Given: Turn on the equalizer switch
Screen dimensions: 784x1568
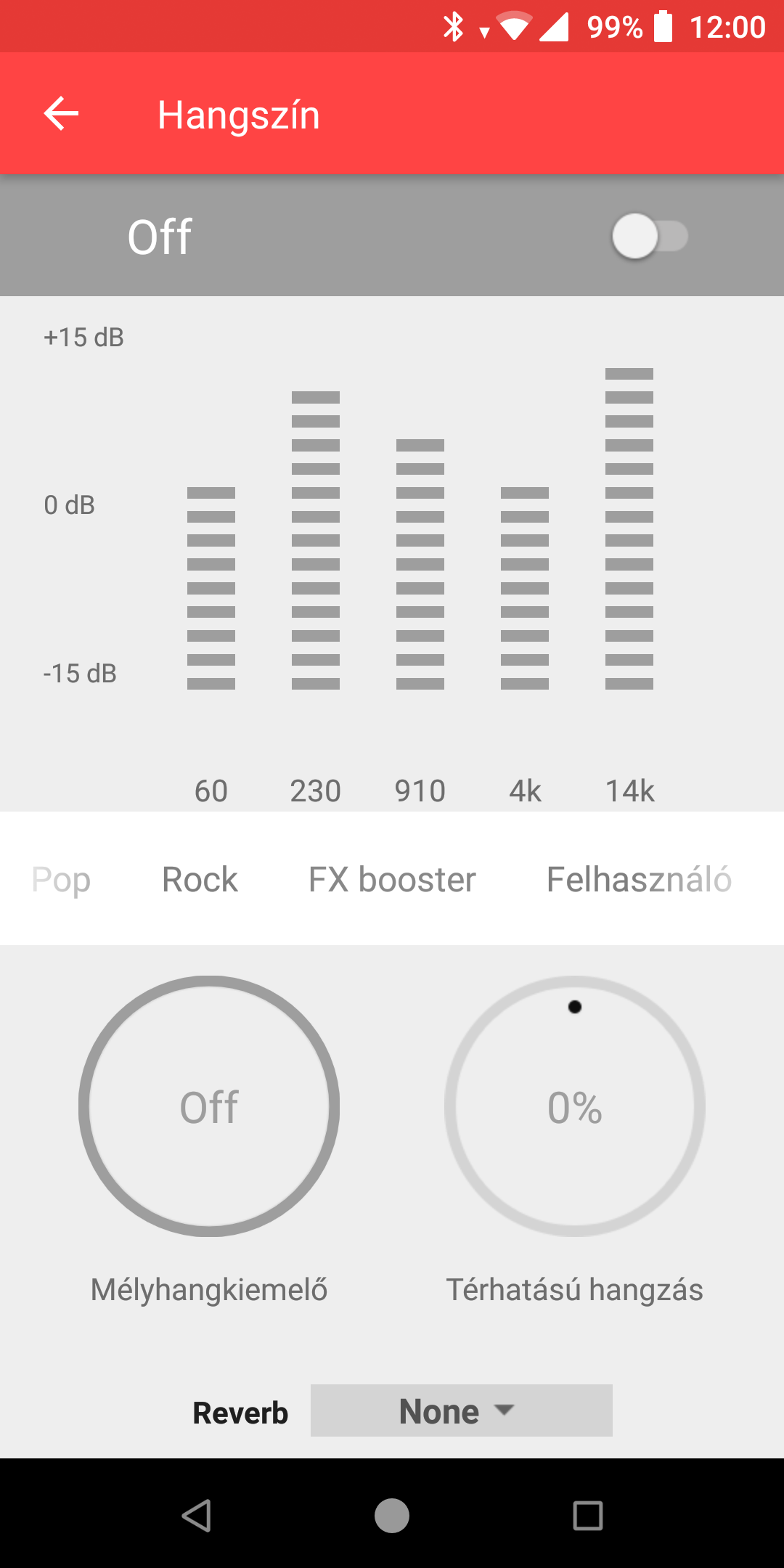Looking at the screenshot, I should pyautogui.click(x=650, y=236).
